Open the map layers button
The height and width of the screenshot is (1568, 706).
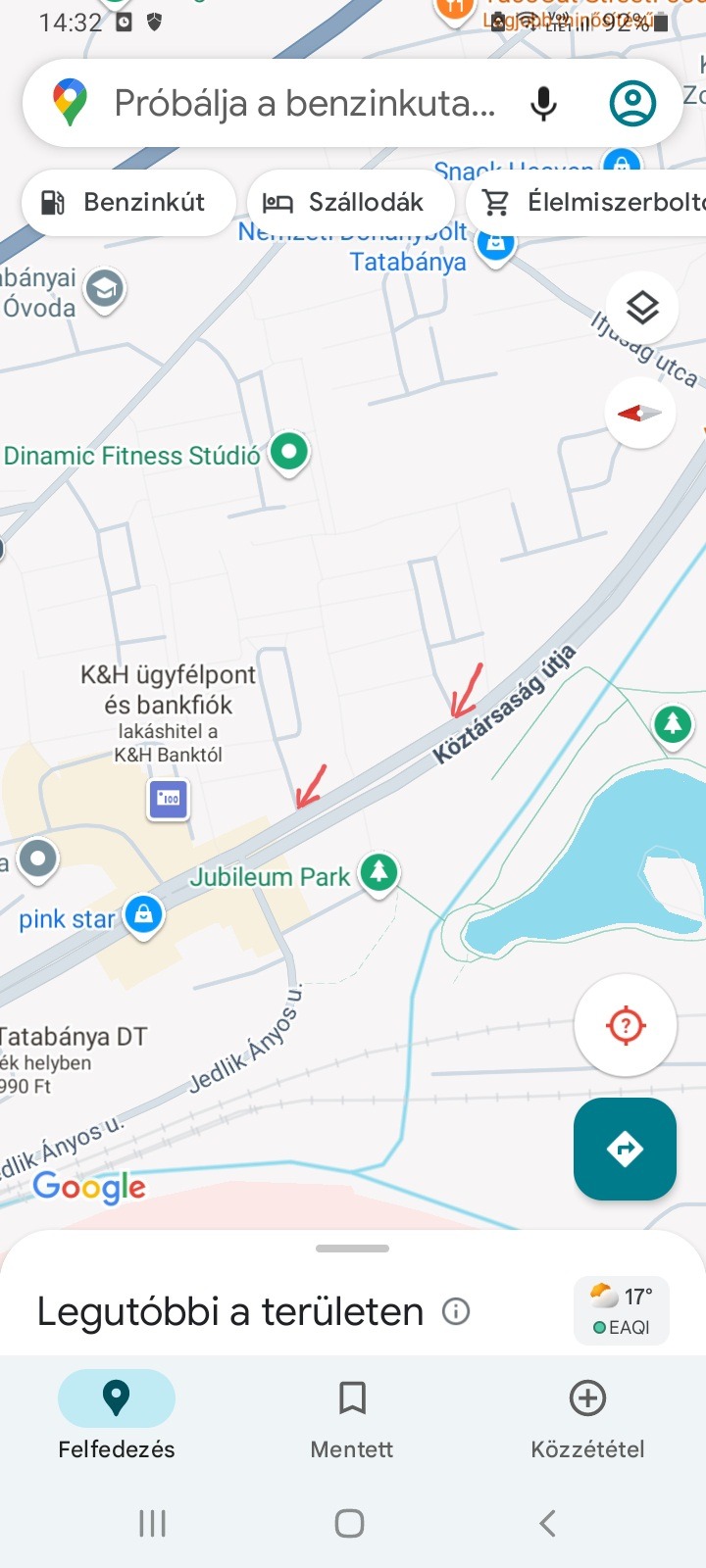642,308
